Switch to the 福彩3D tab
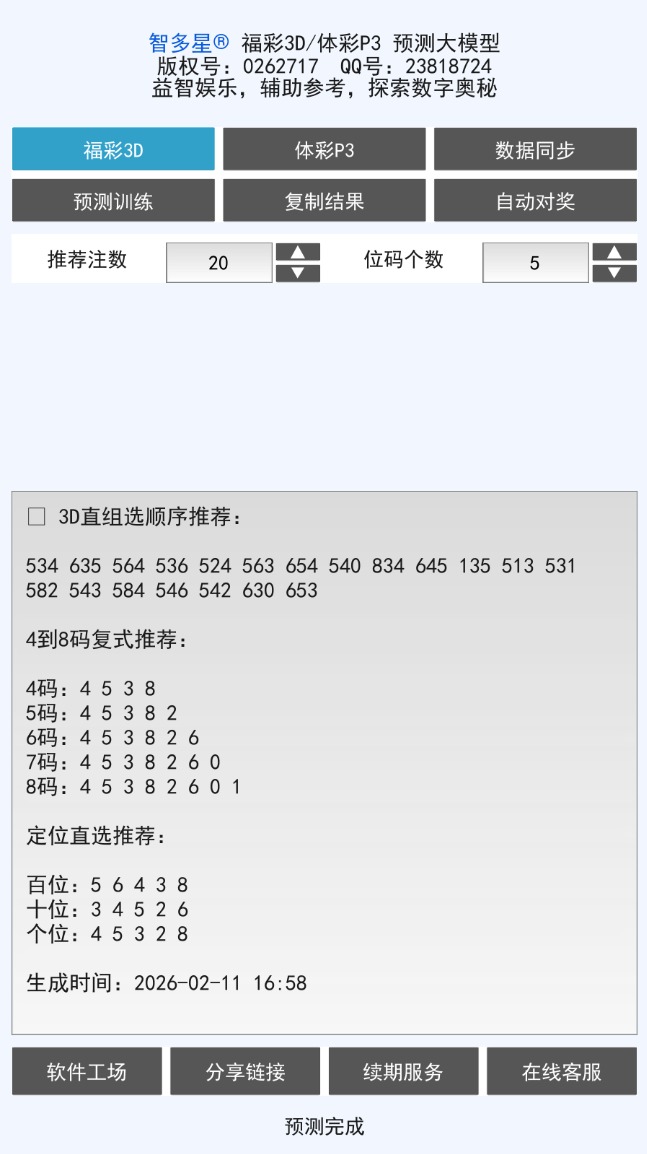This screenshot has height=1154, width=647. pyautogui.click(x=113, y=150)
